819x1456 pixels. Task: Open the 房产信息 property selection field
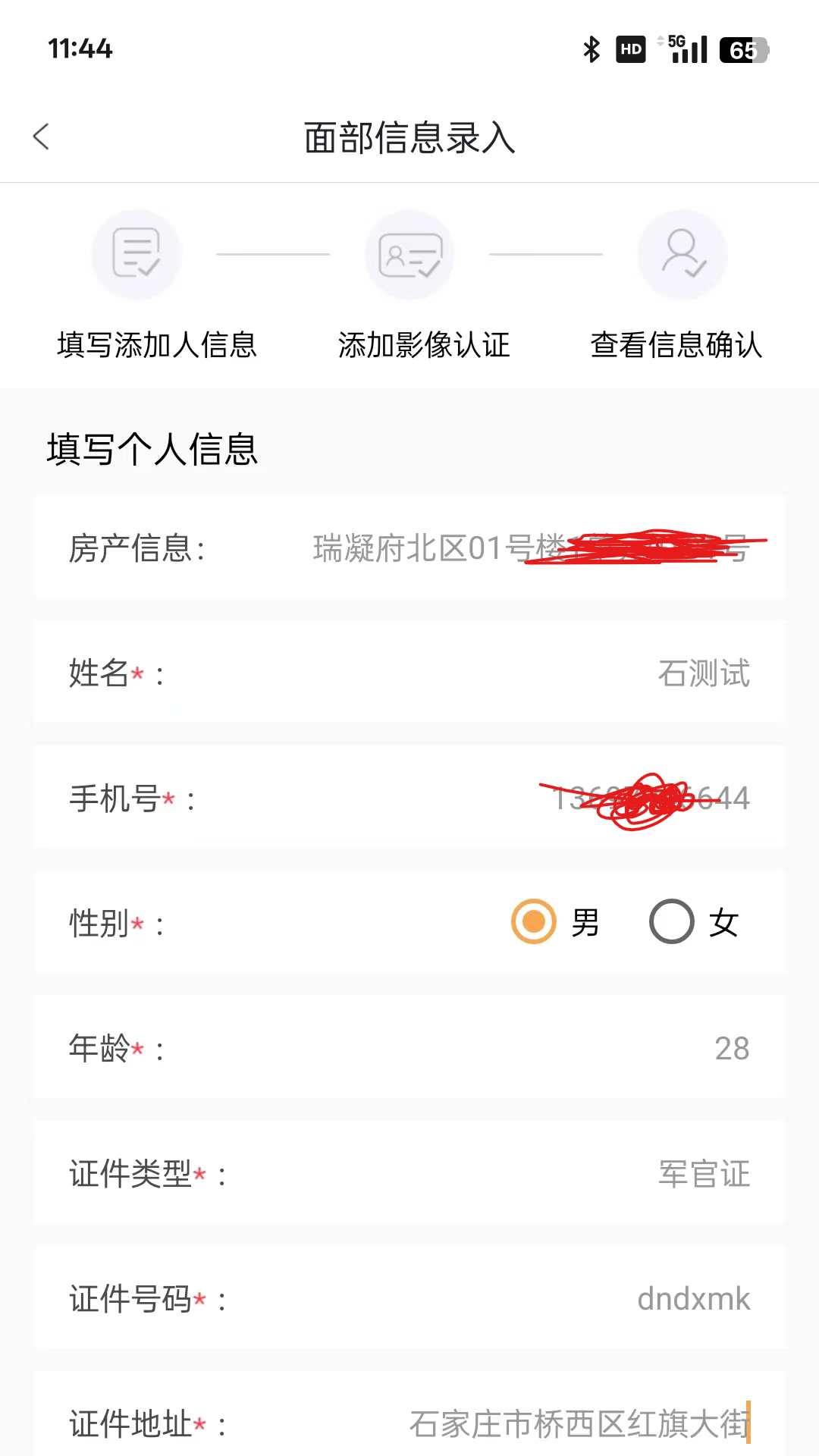click(409, 548)
